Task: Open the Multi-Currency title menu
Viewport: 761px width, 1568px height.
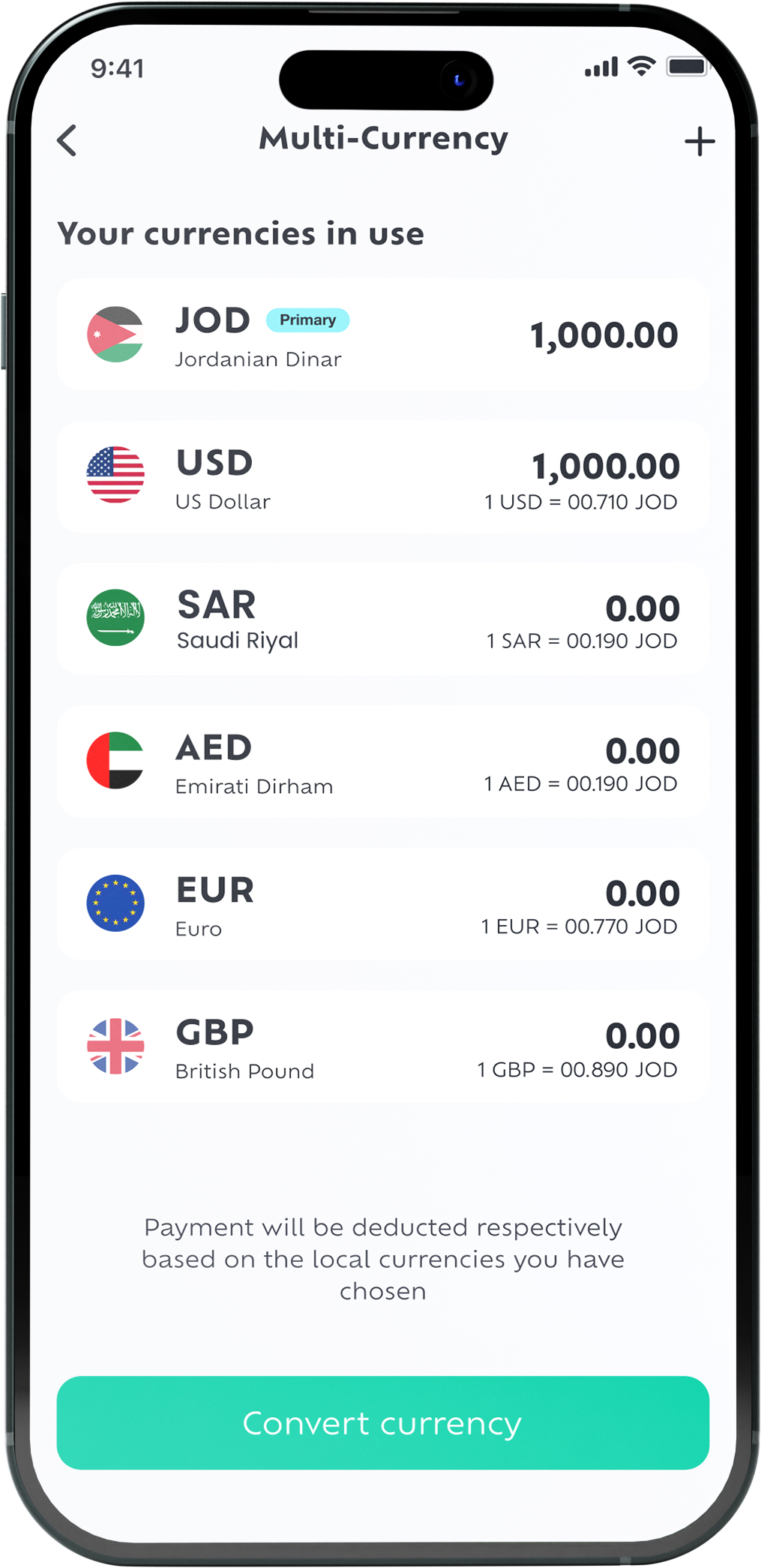Action: click(x=383, y=138)
